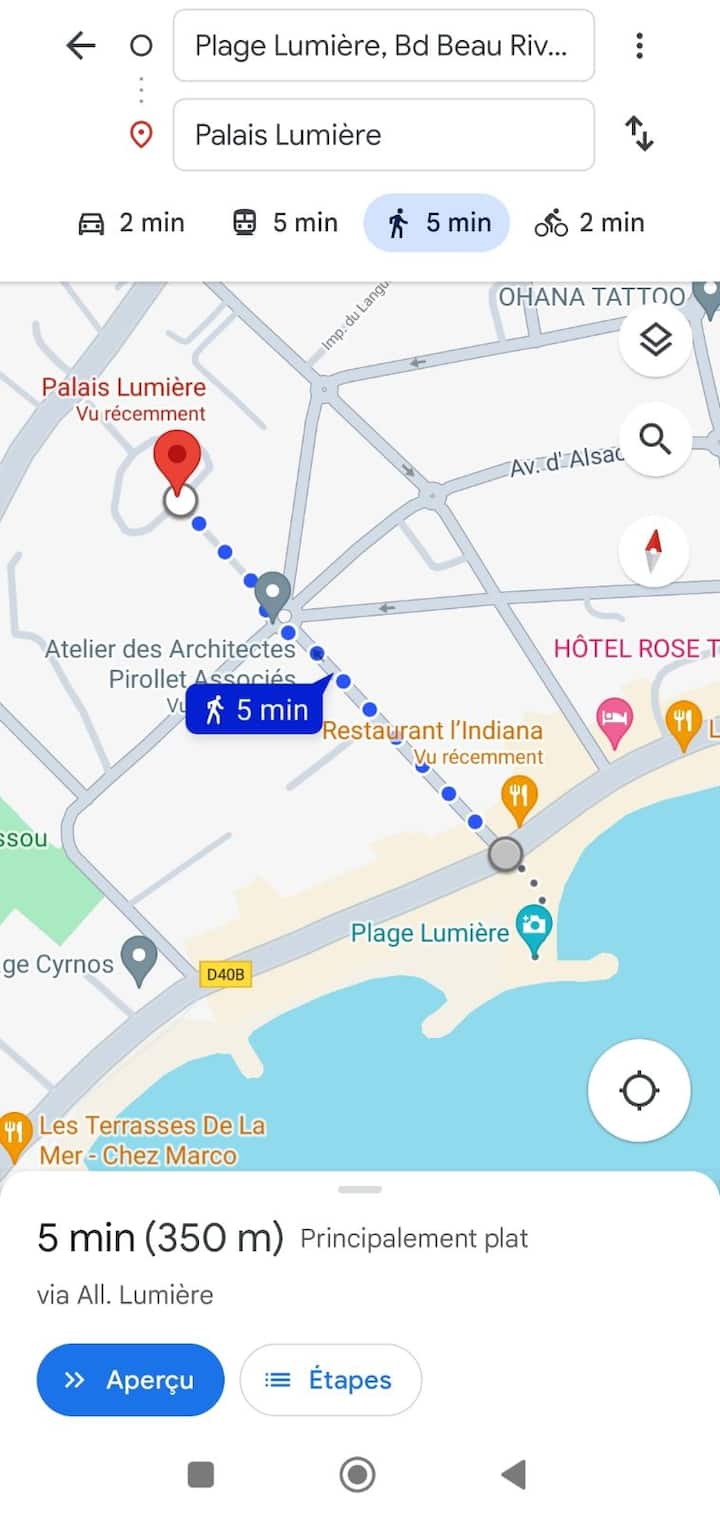
Task: Open Restaurant l'Indiana marker on the map
Action: click(518, 795)
